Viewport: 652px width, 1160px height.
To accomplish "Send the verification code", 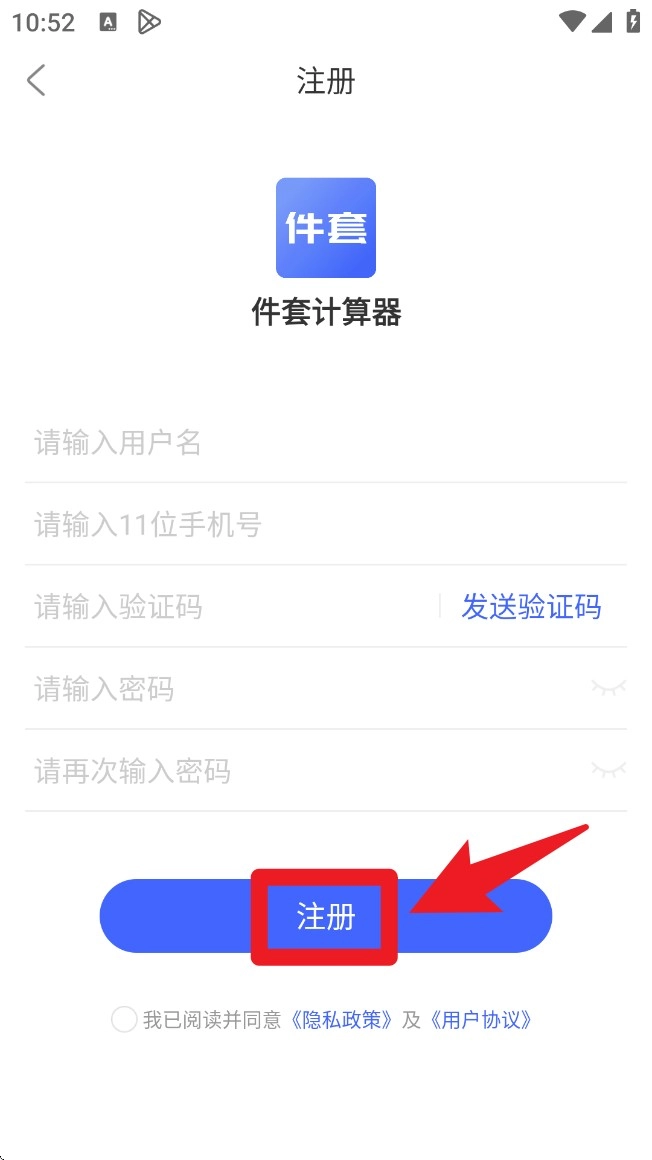I will click(x=531, y=606).
